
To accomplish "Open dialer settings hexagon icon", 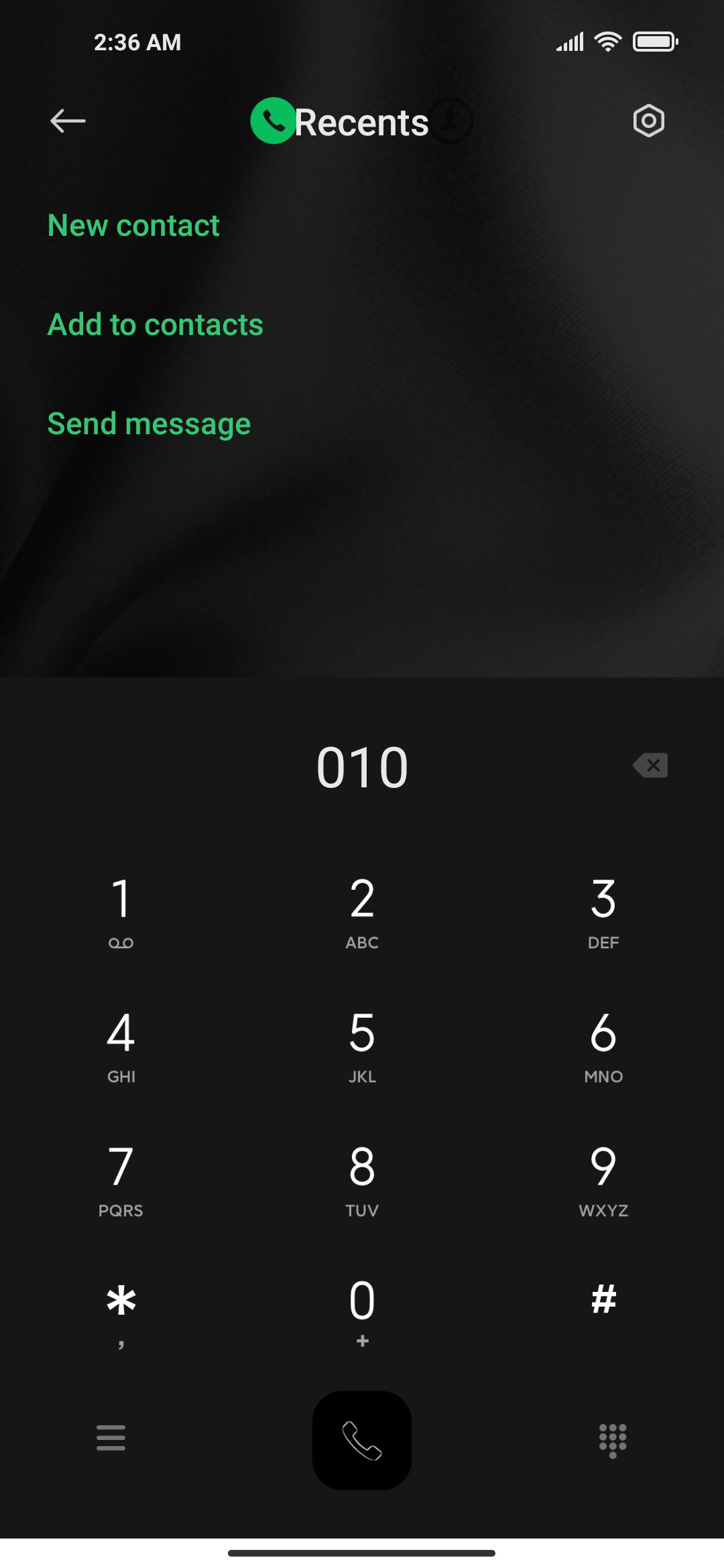I will pyautogui.click(x=648, y=121).
